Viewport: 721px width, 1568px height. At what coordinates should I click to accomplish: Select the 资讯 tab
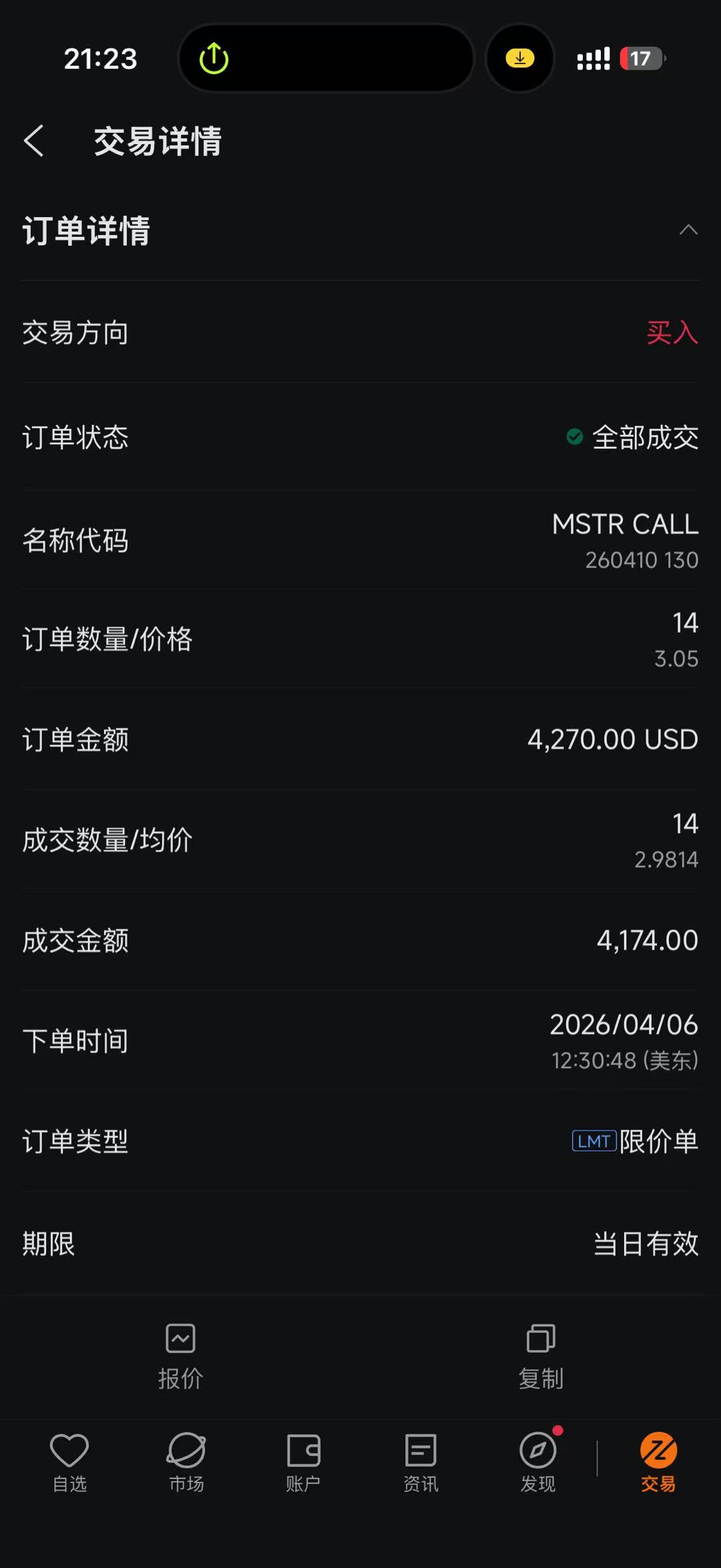[421, 1462]
